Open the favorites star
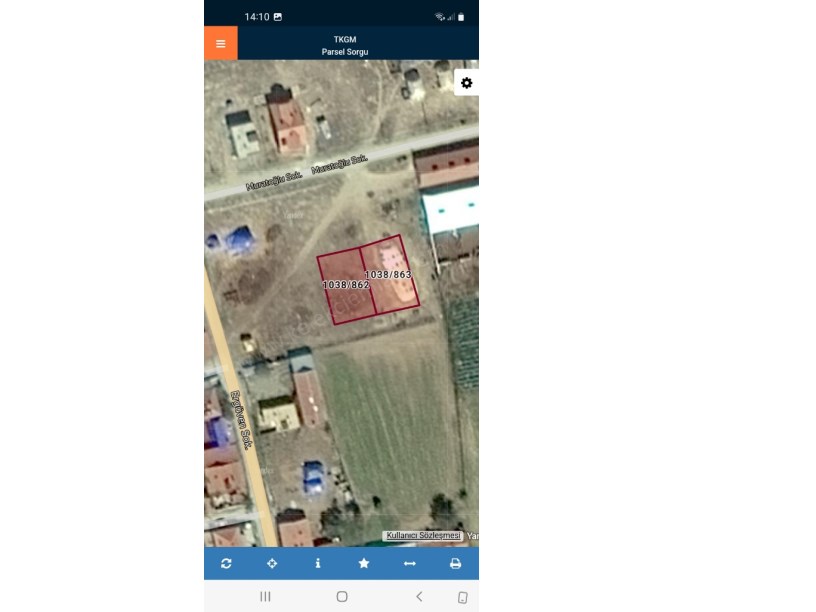The image size is (816, 612). [x=364, y=564]
